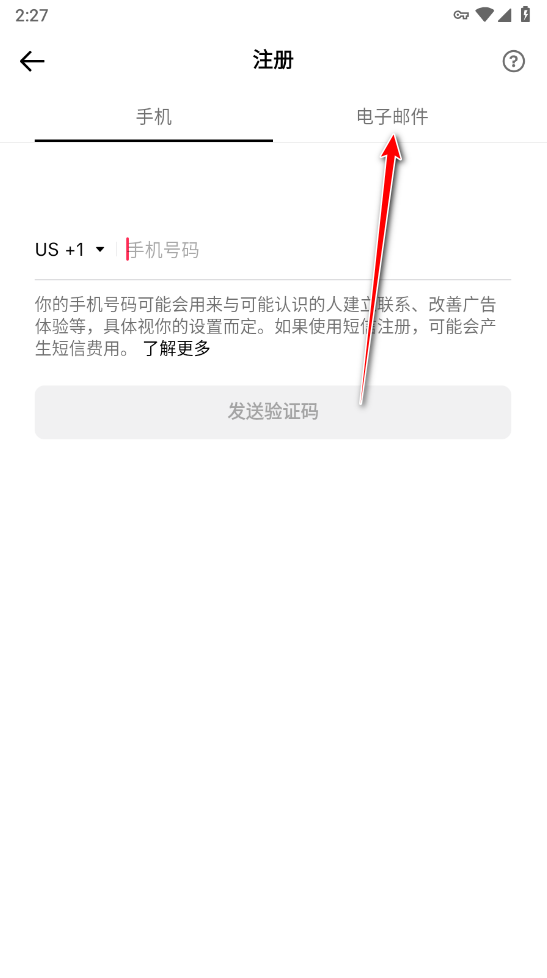547x978 pixels.
Task: Go back using the arrow icon
Action: click(32, 61)
